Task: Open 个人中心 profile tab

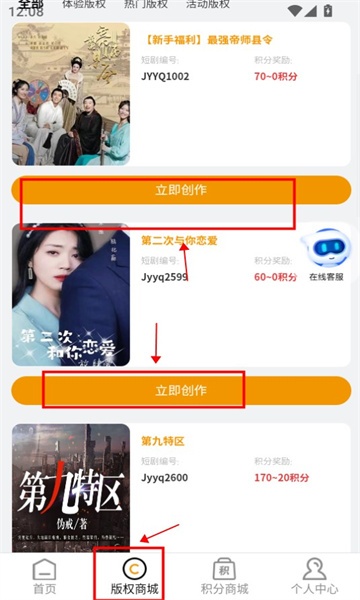Action: (x=314, y=577)
